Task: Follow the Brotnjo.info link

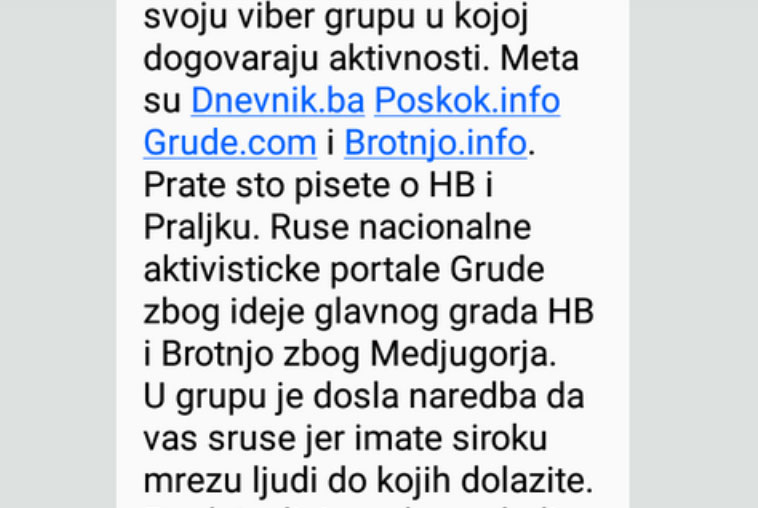Action: pyautogui.click(x=435, y=143)
